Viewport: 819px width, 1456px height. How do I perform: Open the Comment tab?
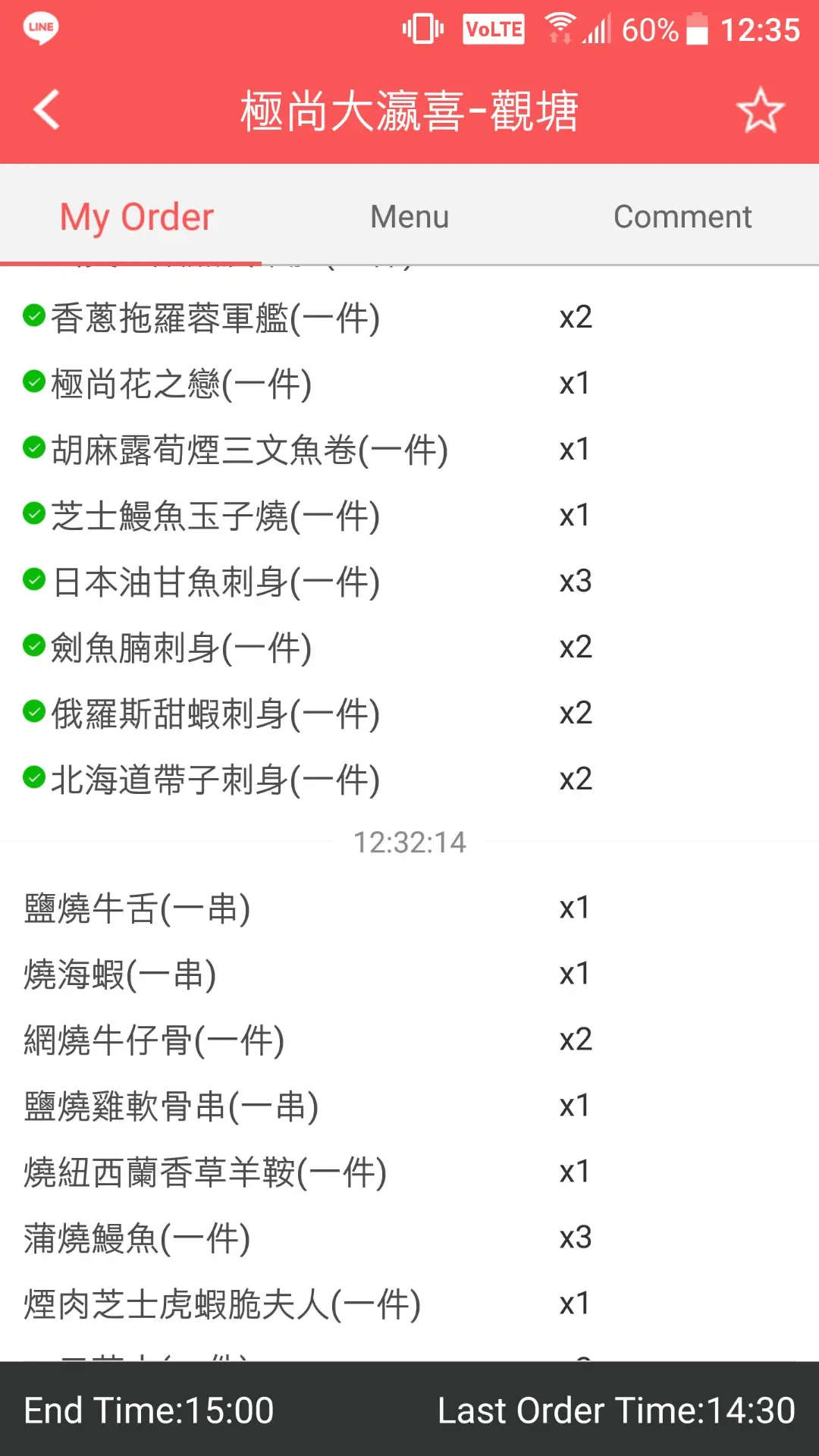click(682, 217)
